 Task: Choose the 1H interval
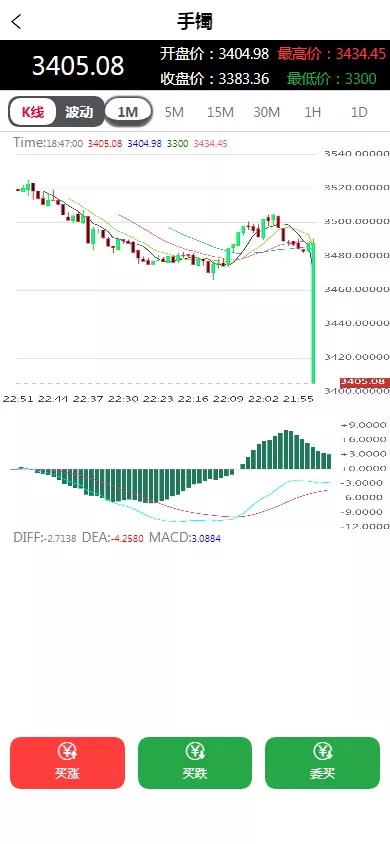point(313,112)
